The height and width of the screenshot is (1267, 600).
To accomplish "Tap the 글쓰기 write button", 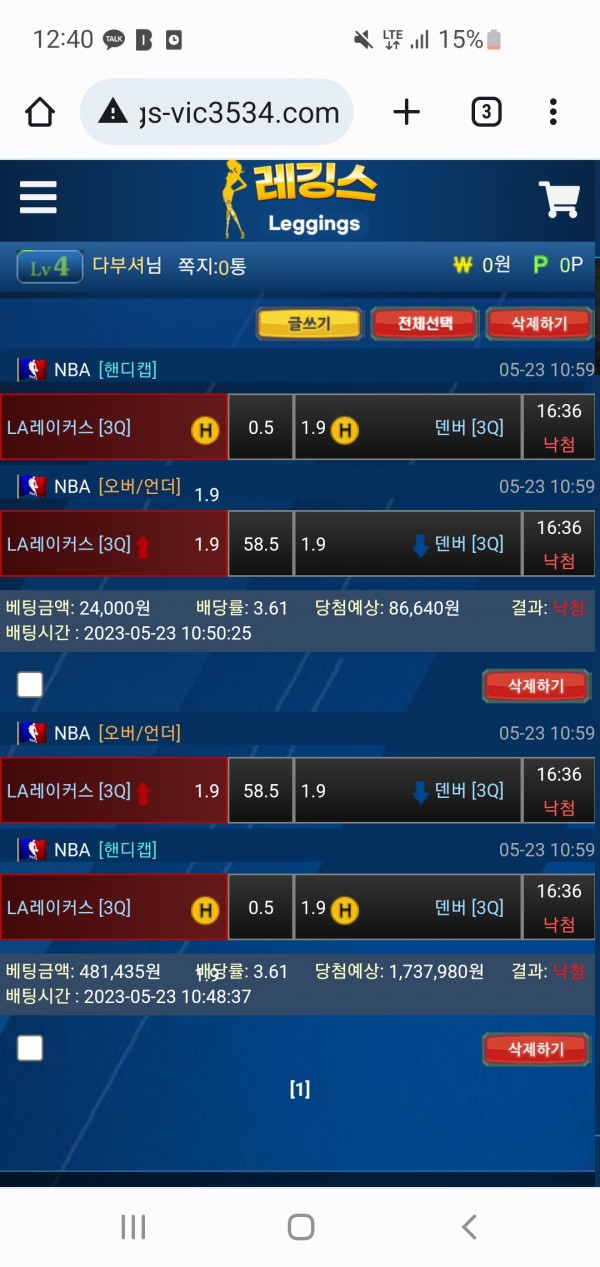I will pos(309,323).
